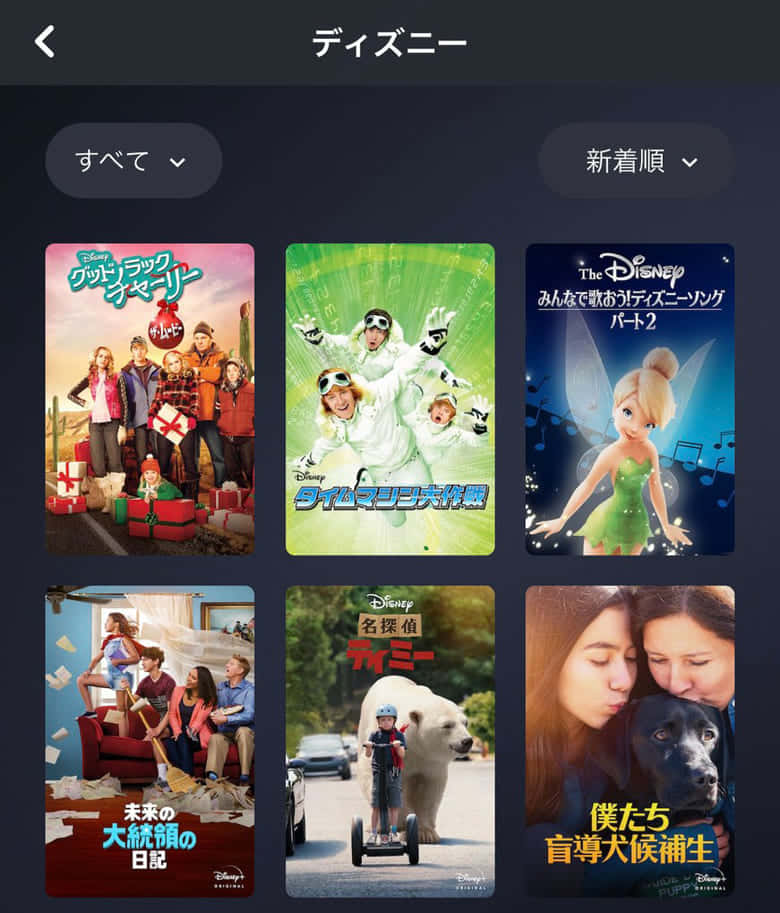The height and width of the screenshot is (913, 780).
Task: Tap the 名探偵ティミー poster
Action: point(390,741)
